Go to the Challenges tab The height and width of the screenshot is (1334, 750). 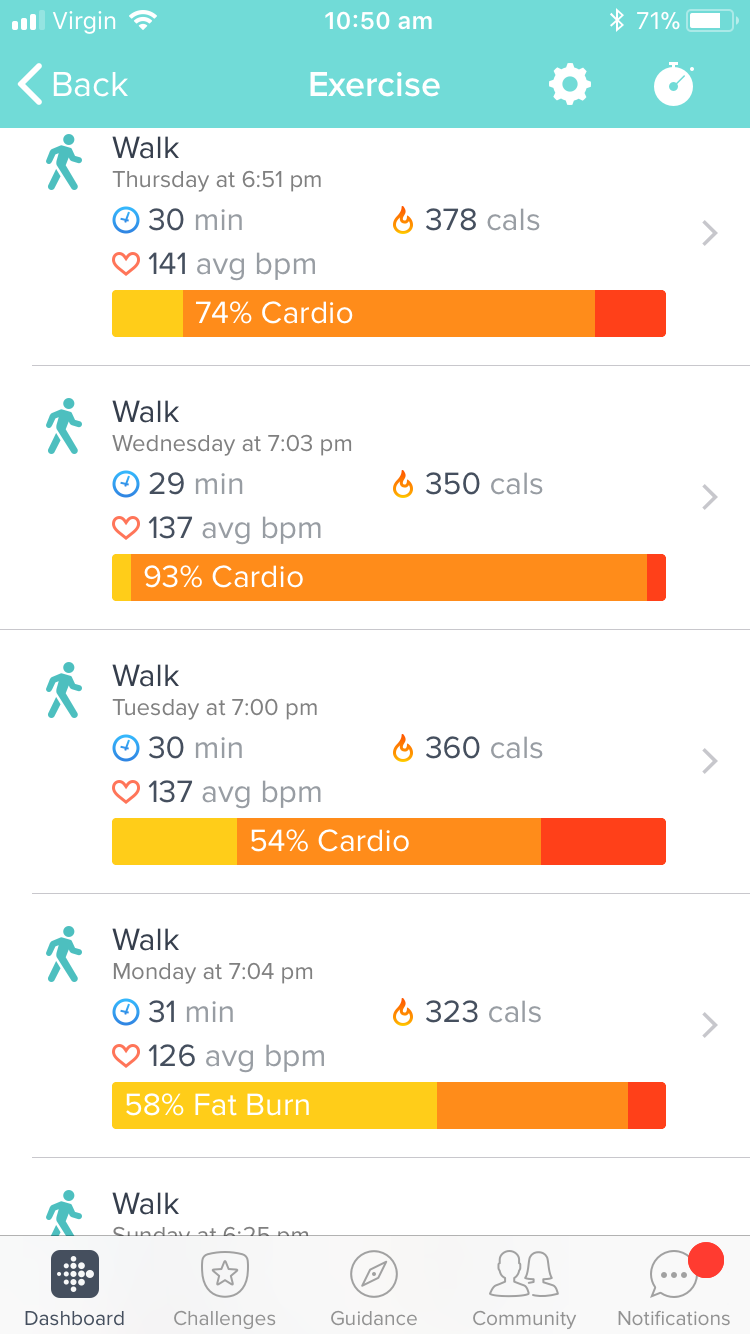pyautogui.click(x=224, y=1288)
